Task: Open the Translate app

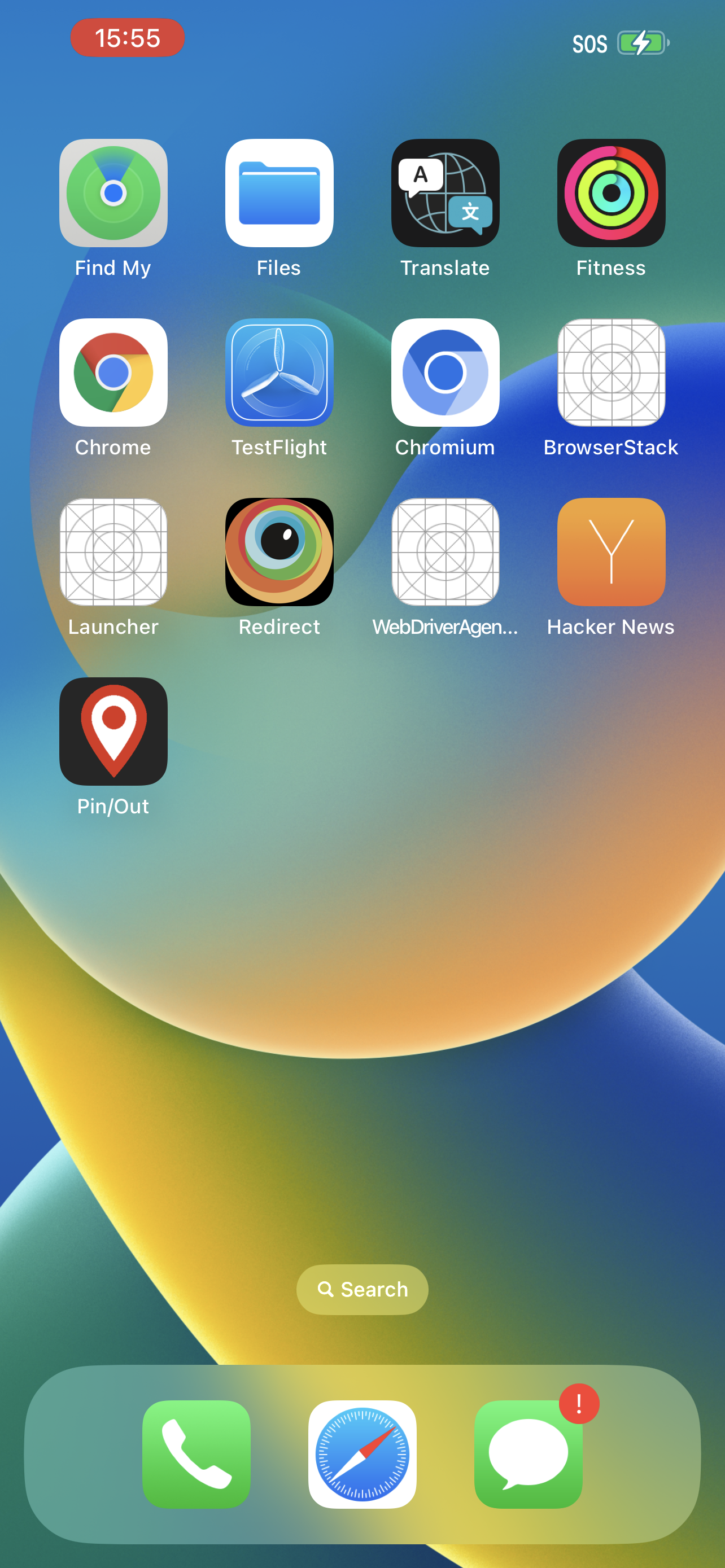Action: coord(445,193)
